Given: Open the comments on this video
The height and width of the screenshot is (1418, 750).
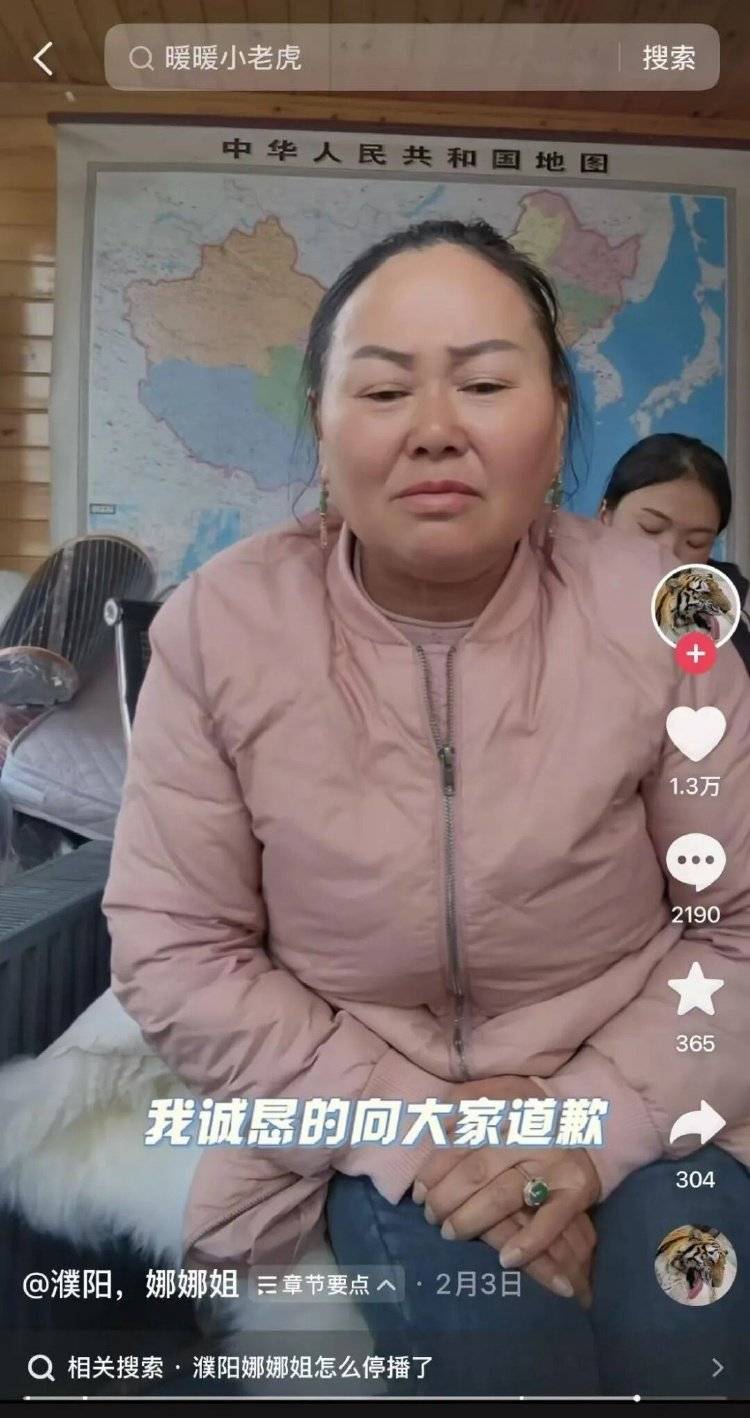Looking at the screenshot, I should click(696, 862).
